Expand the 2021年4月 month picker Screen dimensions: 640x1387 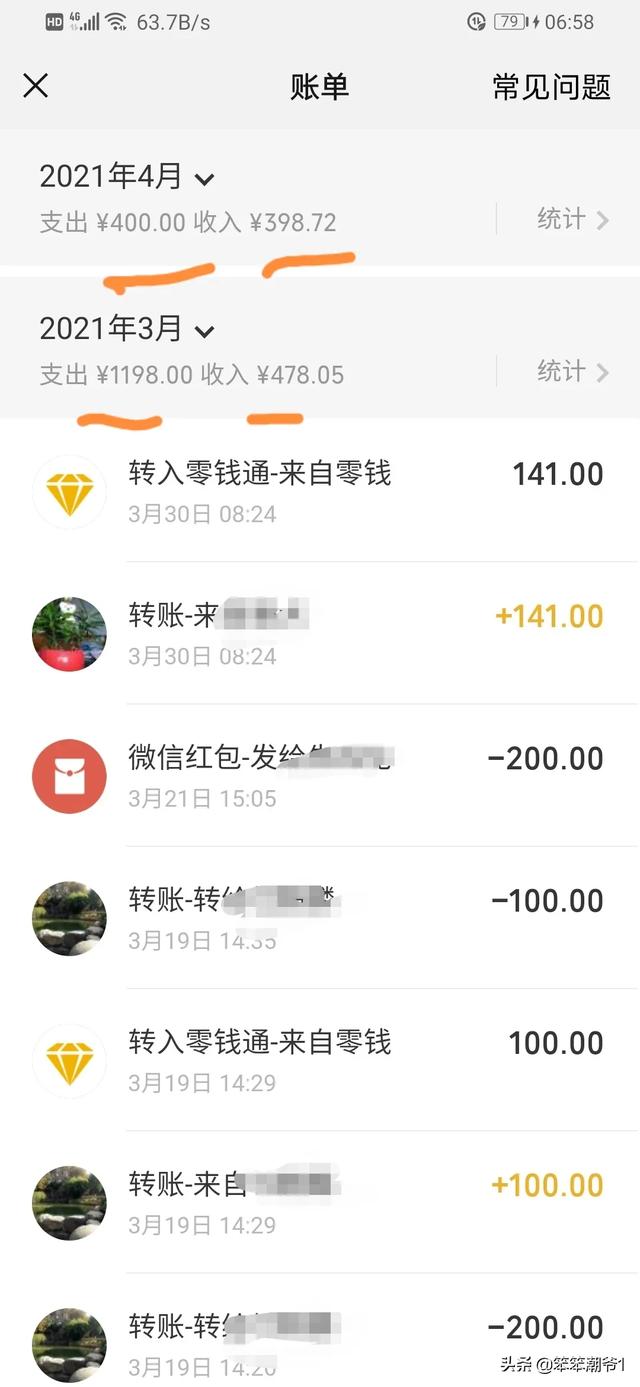[x=127, y=177]
